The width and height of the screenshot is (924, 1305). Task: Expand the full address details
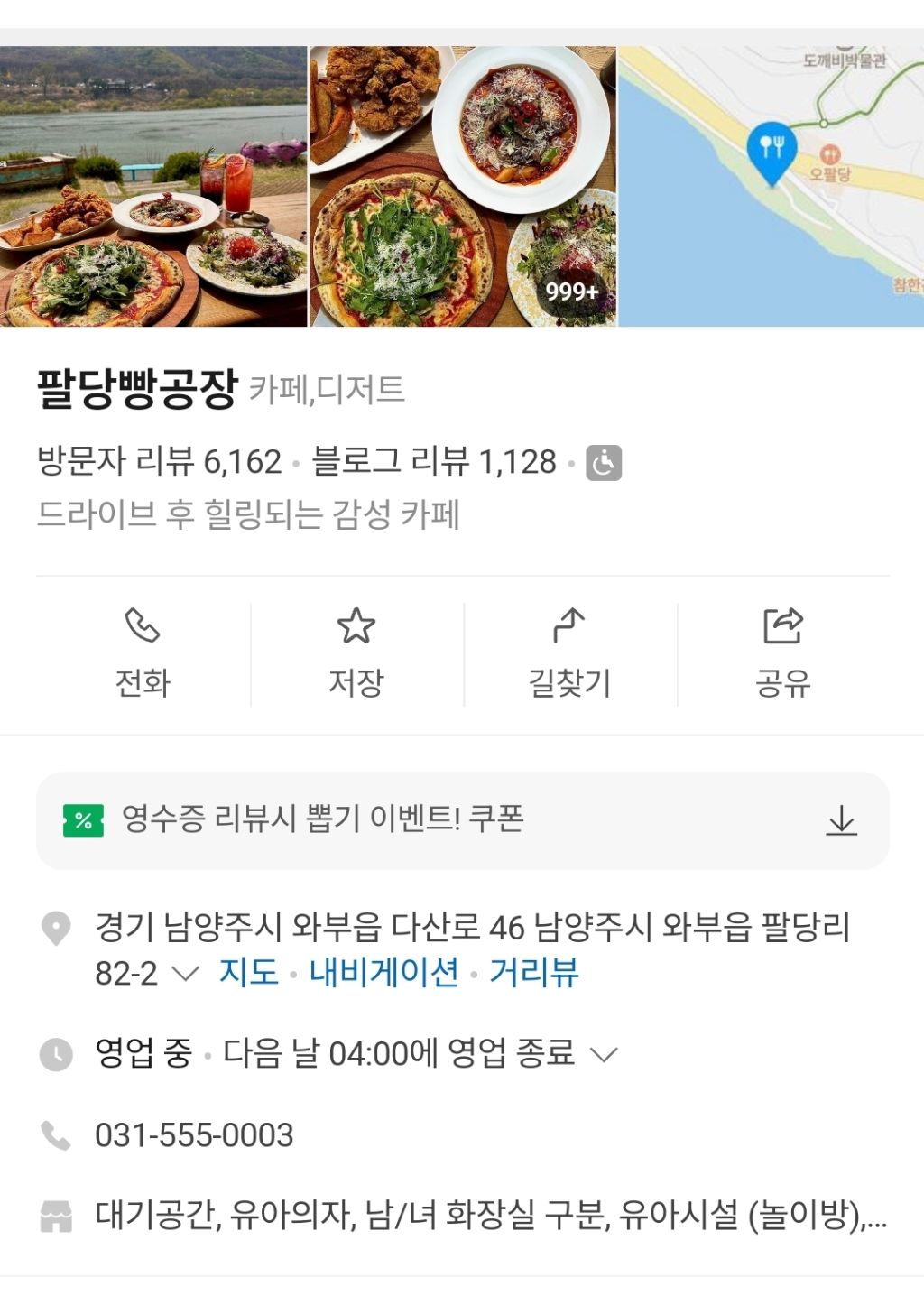point(185,974)
